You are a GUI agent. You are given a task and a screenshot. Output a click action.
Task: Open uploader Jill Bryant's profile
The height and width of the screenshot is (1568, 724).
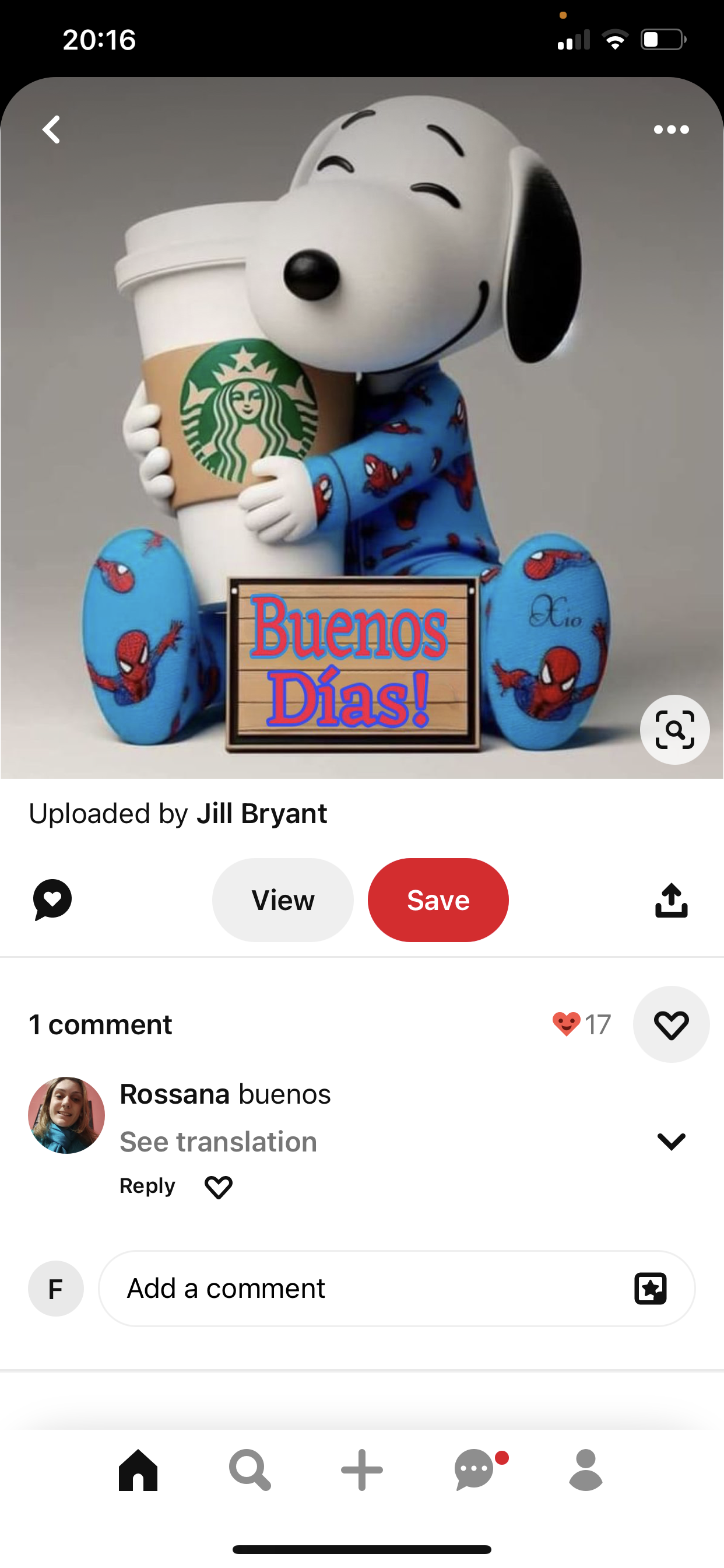tap(262, 814)
